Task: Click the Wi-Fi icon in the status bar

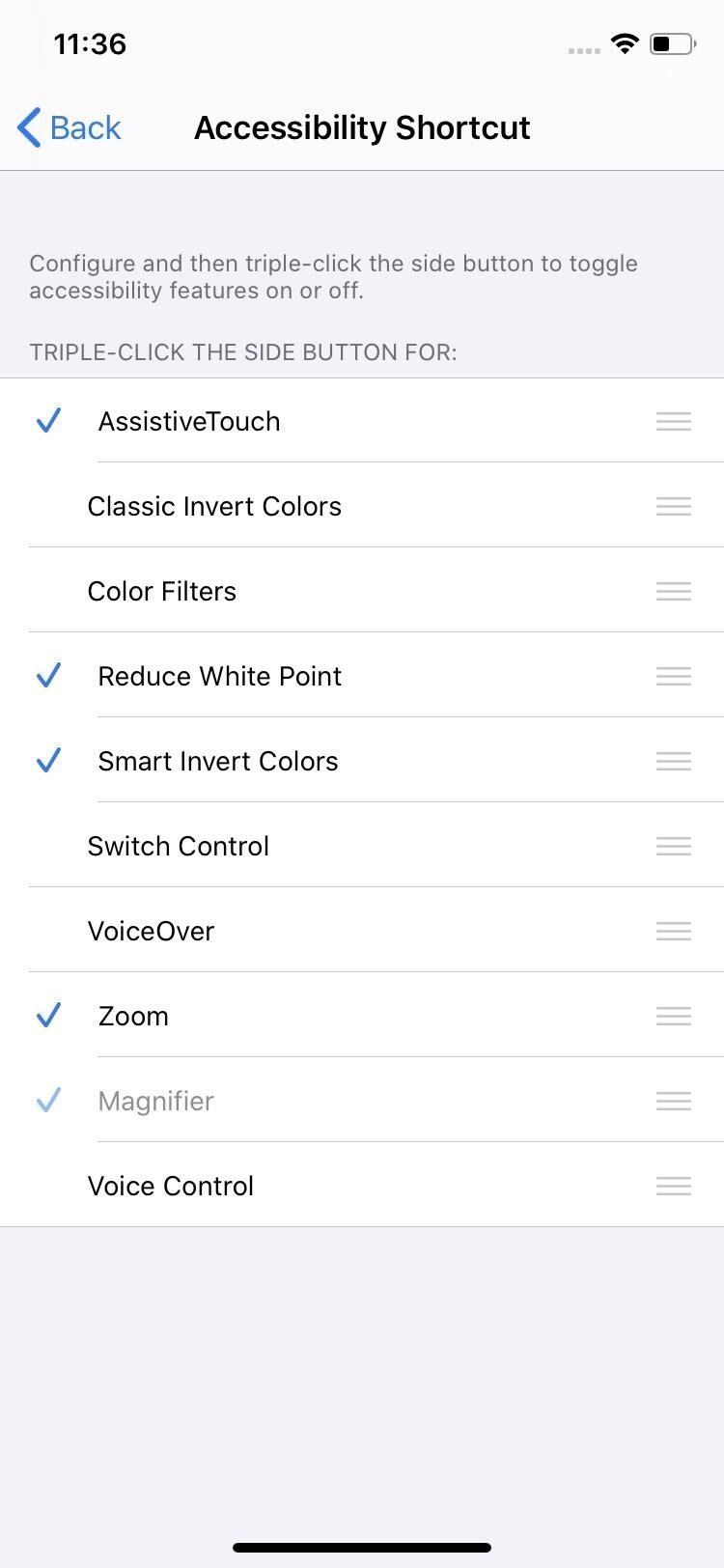Action: (623, 43)
